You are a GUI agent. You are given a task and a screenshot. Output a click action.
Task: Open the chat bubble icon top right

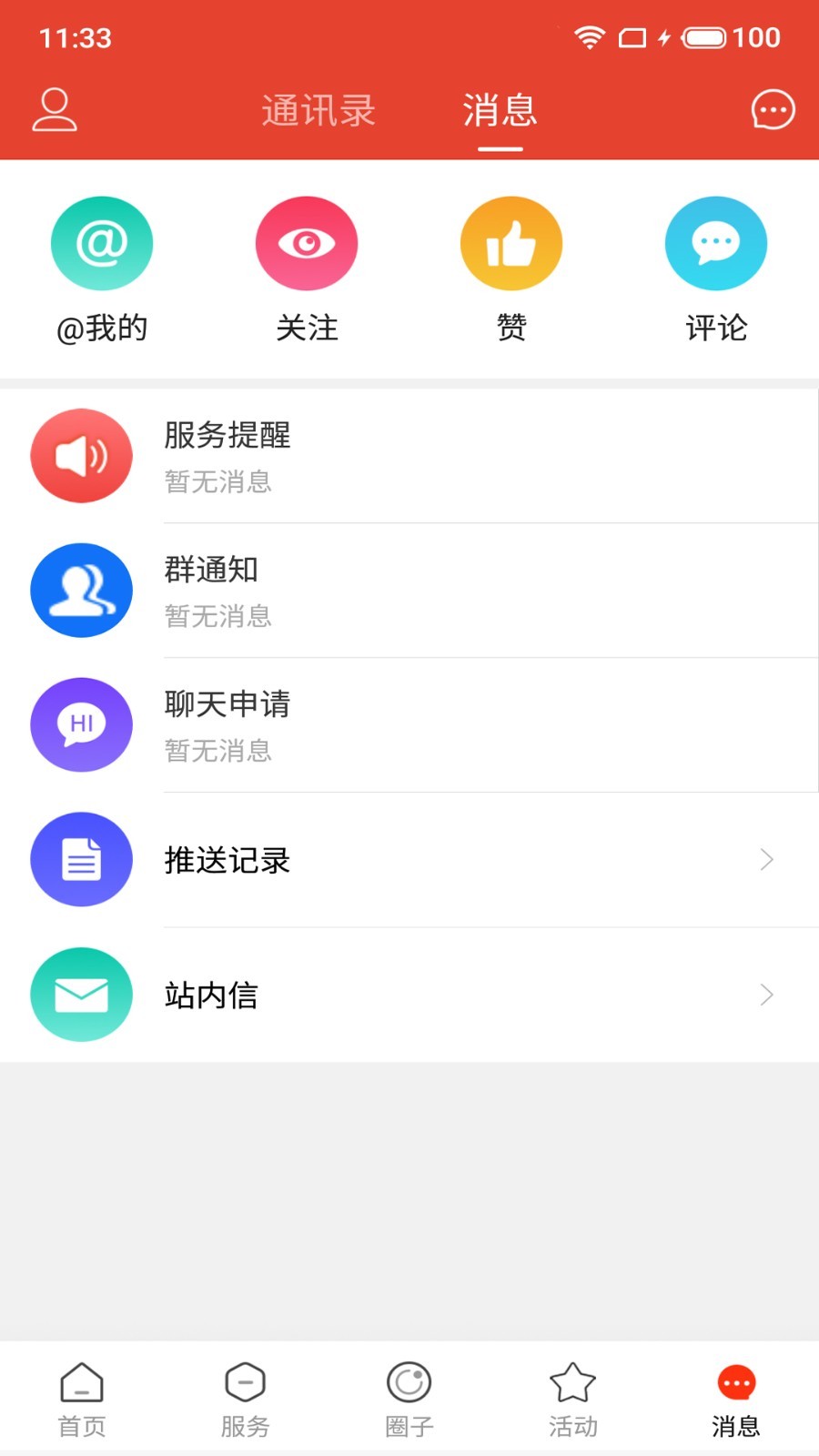pyautogui.click(x=772, y=109)
